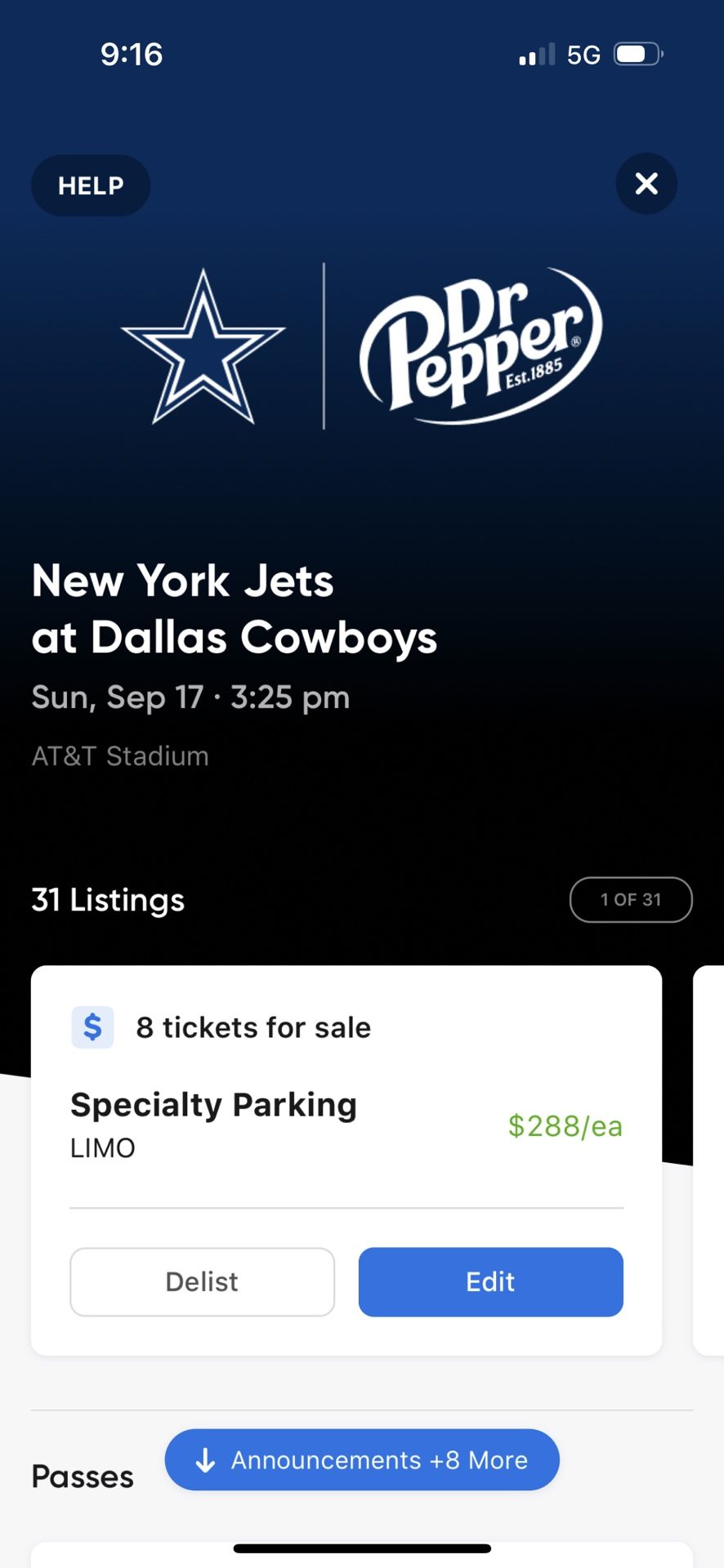Open the HELP screen
The image size is (724, 1568).
90,185
